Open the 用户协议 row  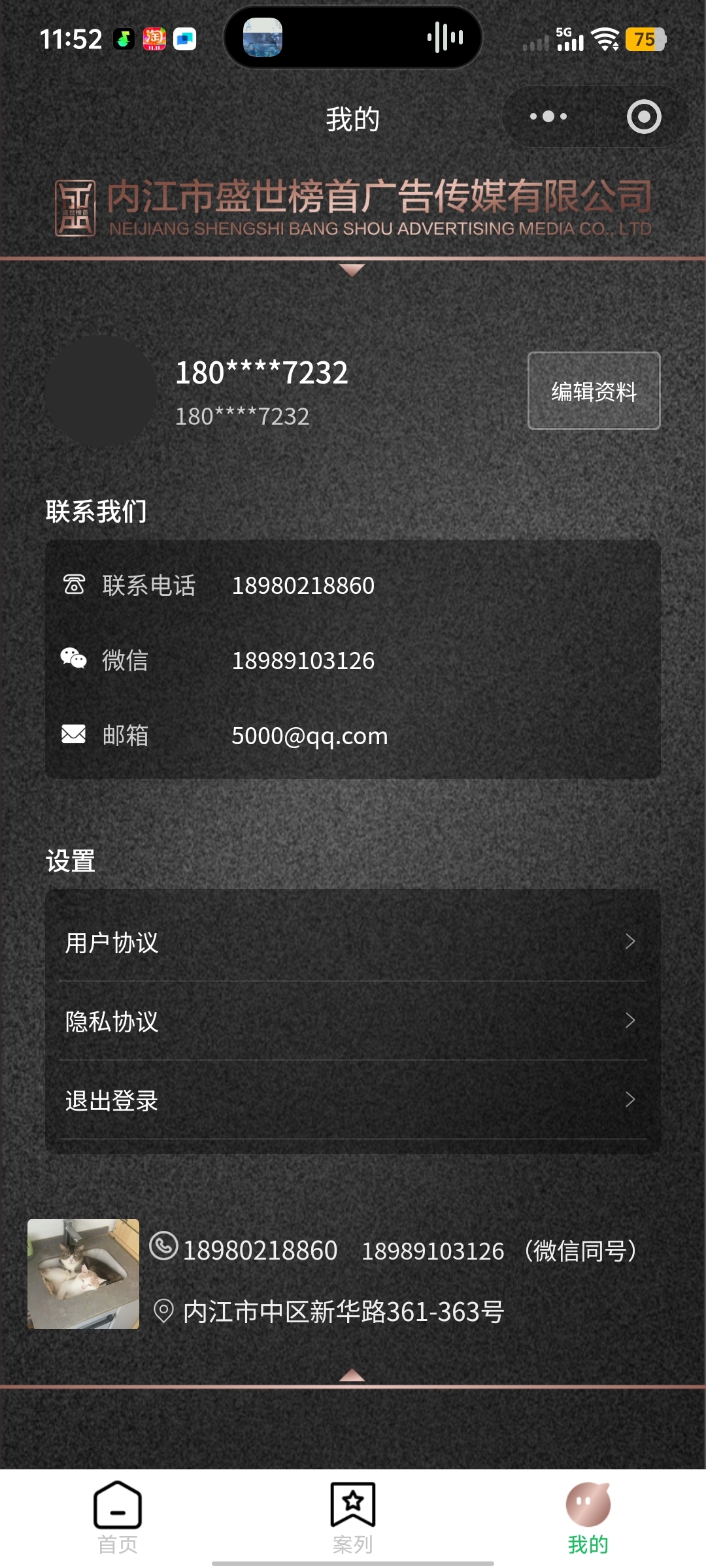[x=352, y=942]
